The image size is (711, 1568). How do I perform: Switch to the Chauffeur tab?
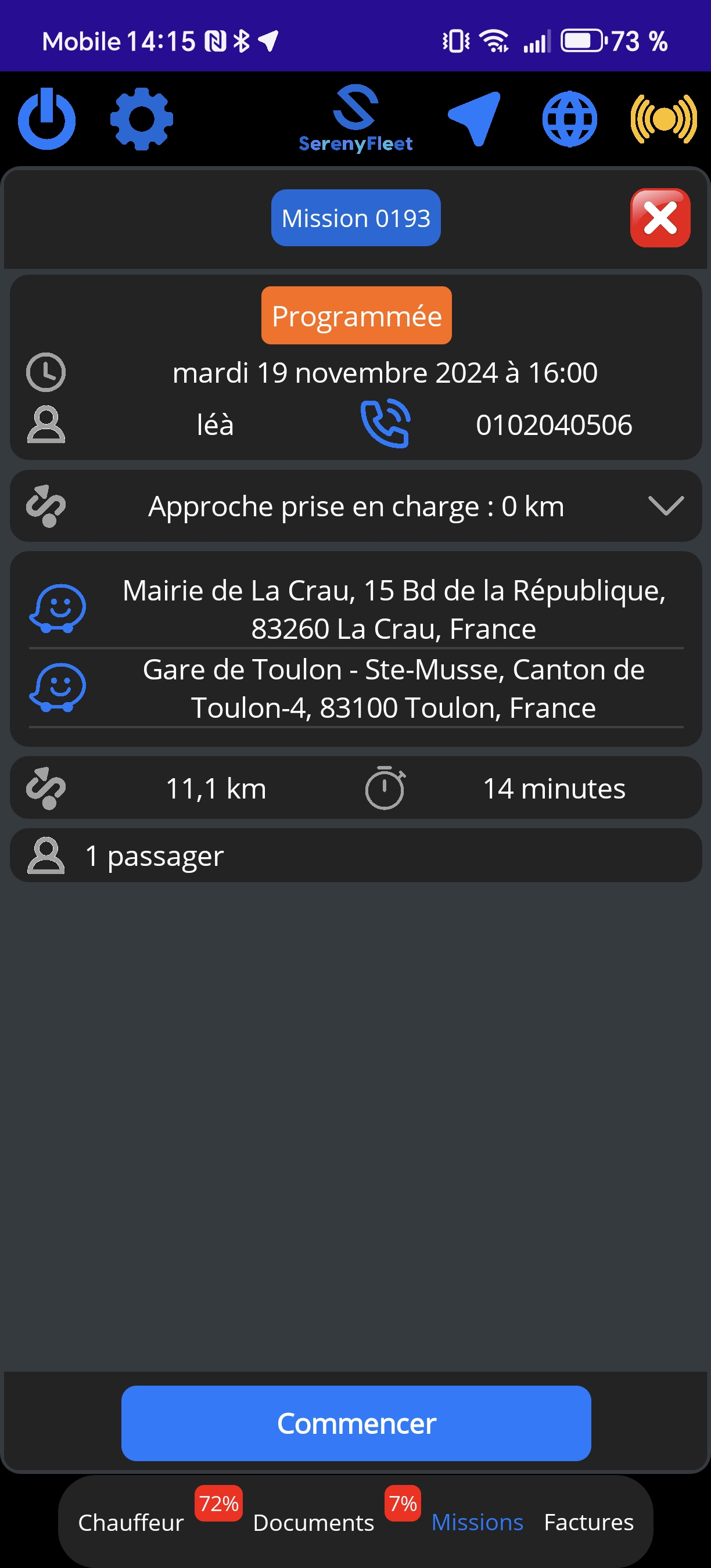pos(131,1522)
